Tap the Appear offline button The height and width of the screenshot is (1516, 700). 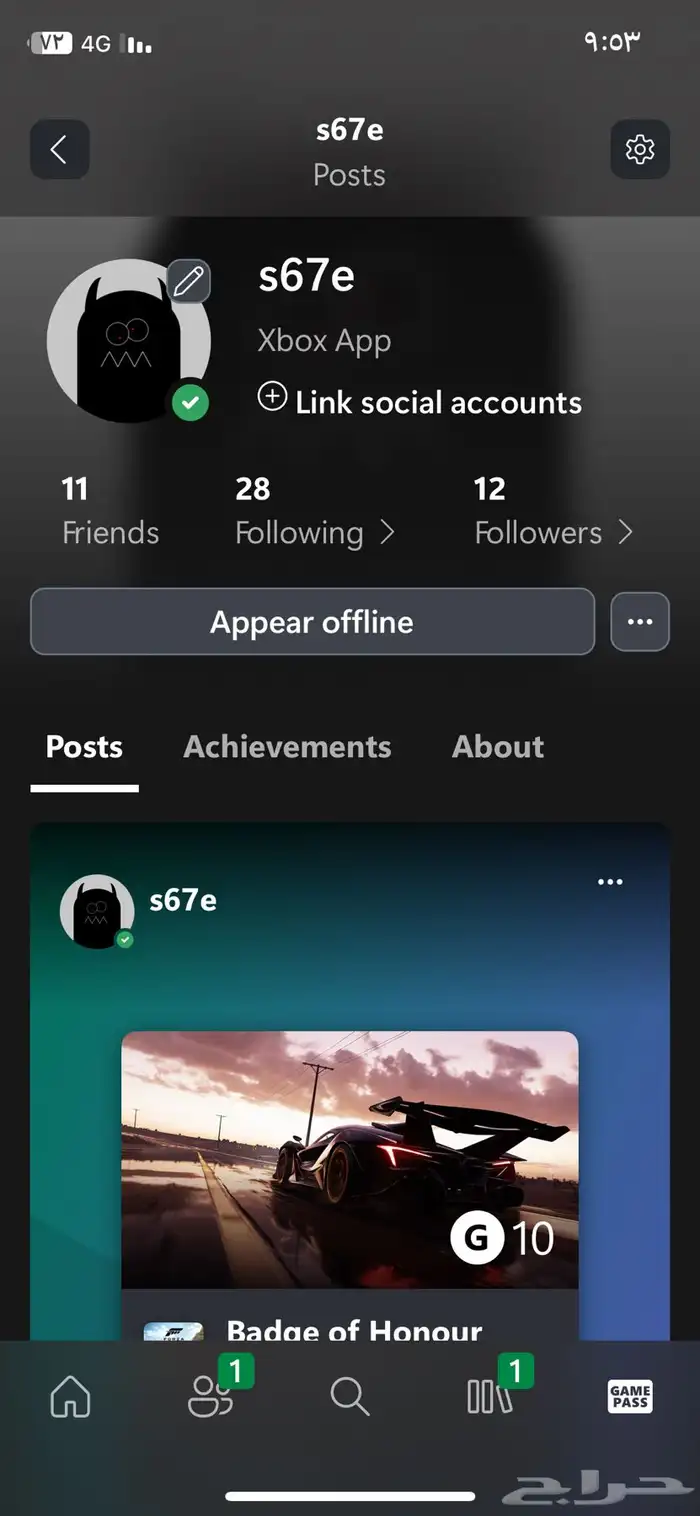click(x=312, y=622)
